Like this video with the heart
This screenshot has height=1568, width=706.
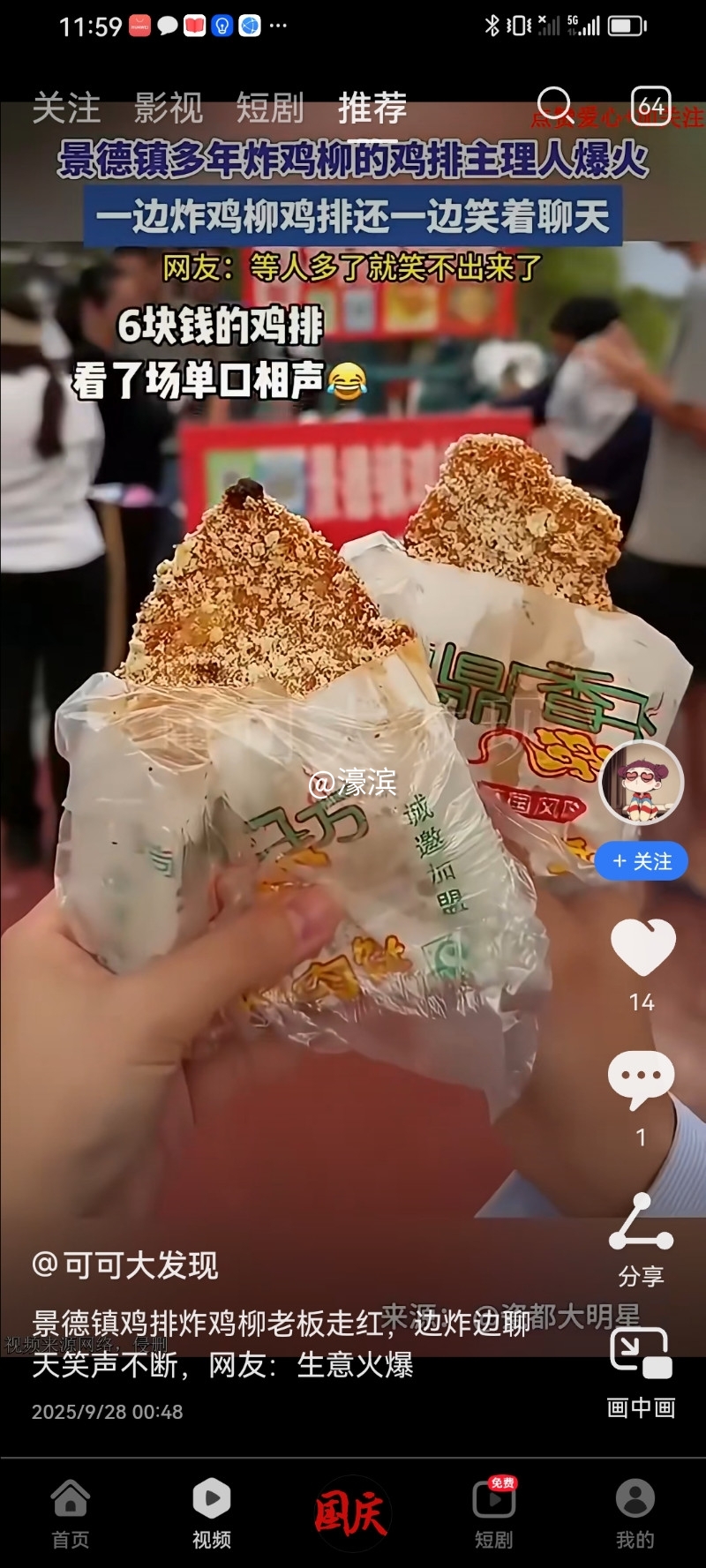point(642,947)
